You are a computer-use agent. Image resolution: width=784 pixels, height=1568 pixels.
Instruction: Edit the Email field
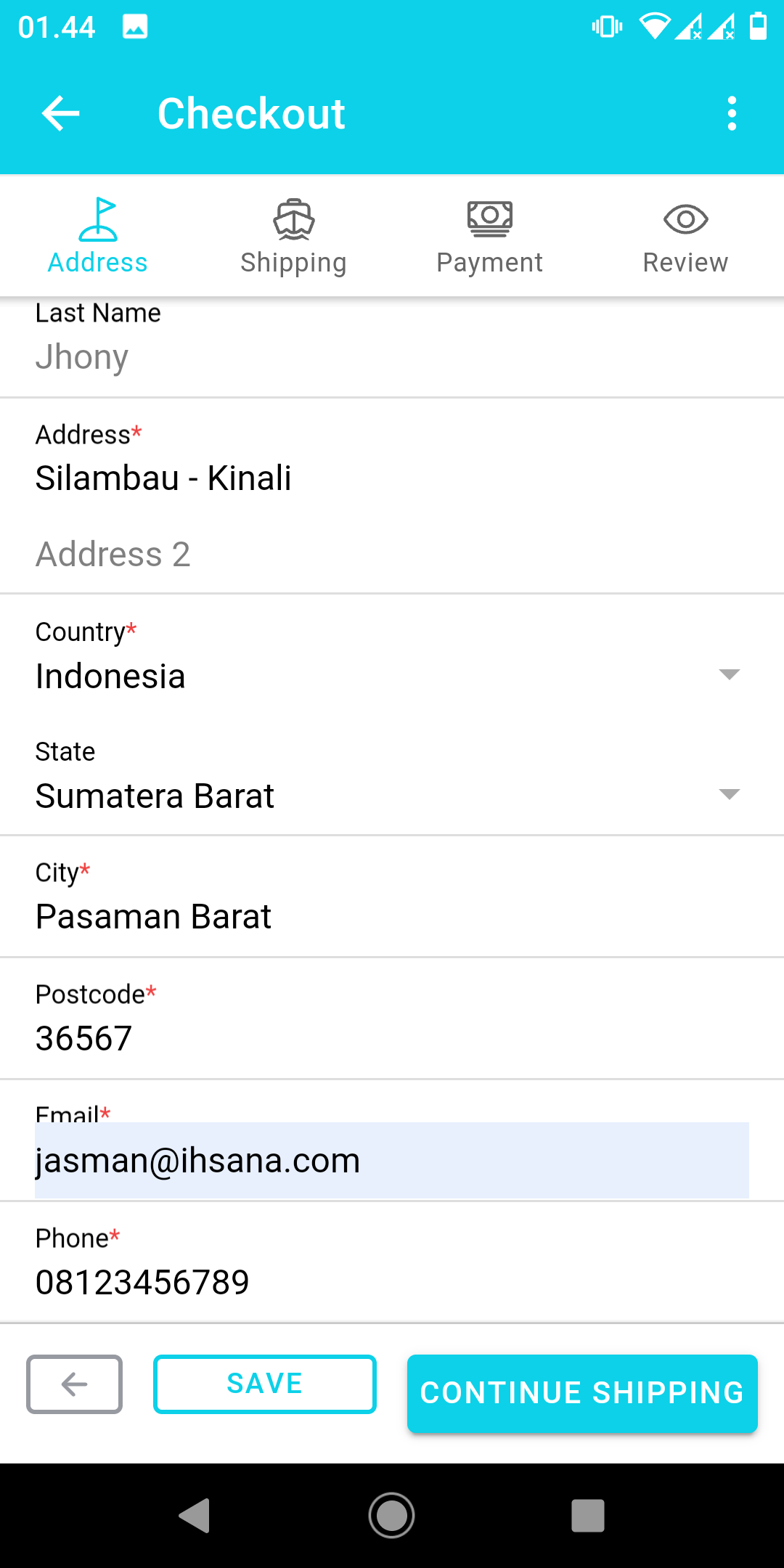coord(392,1160)
